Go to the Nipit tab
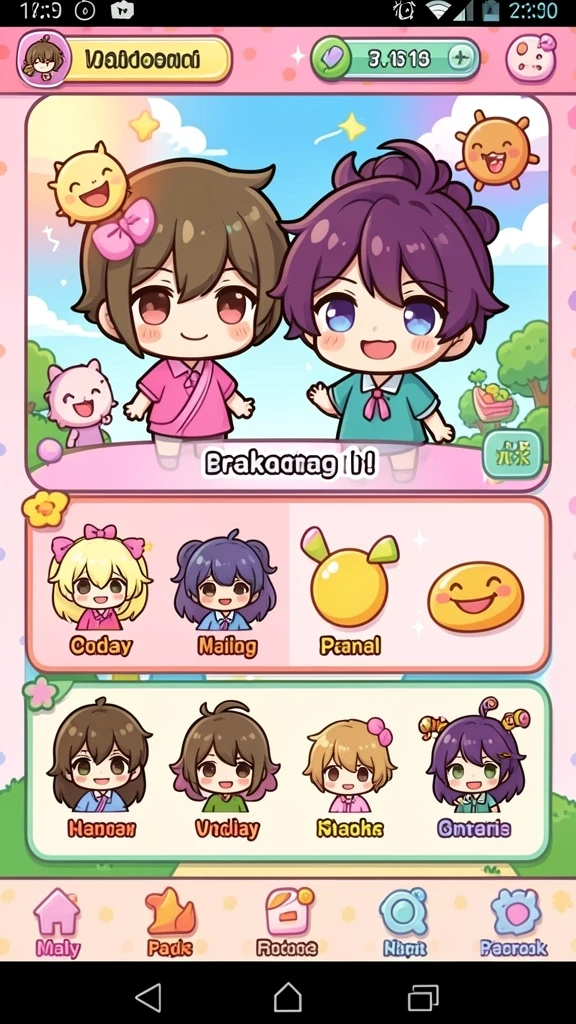The width and height of the screenshot is (576, 1024). 404,923
